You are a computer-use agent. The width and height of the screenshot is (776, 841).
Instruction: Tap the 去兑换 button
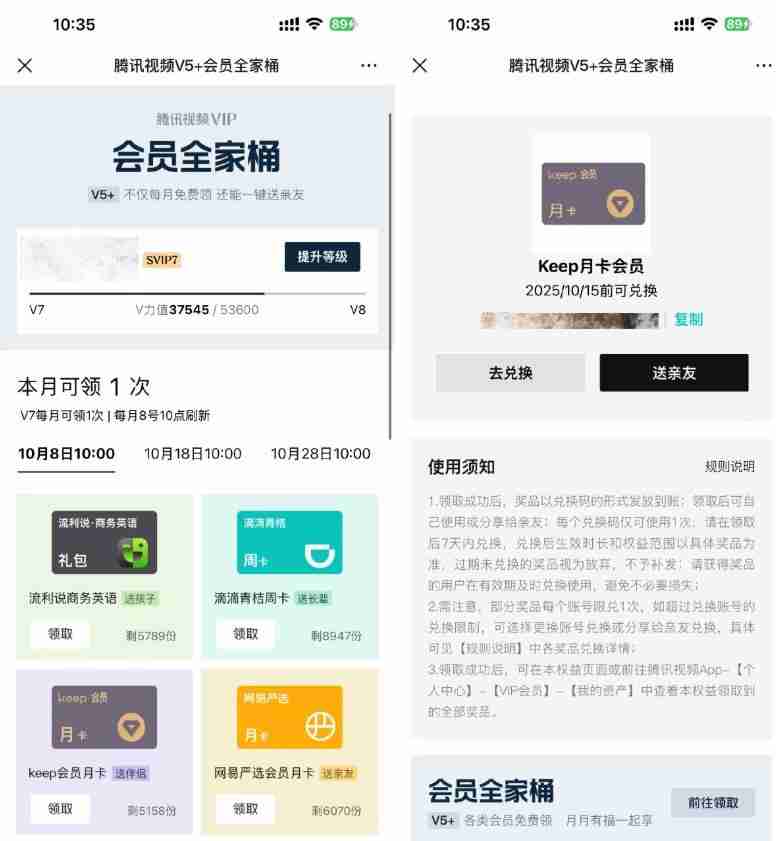pyautogui.click(x=510, y=373)
